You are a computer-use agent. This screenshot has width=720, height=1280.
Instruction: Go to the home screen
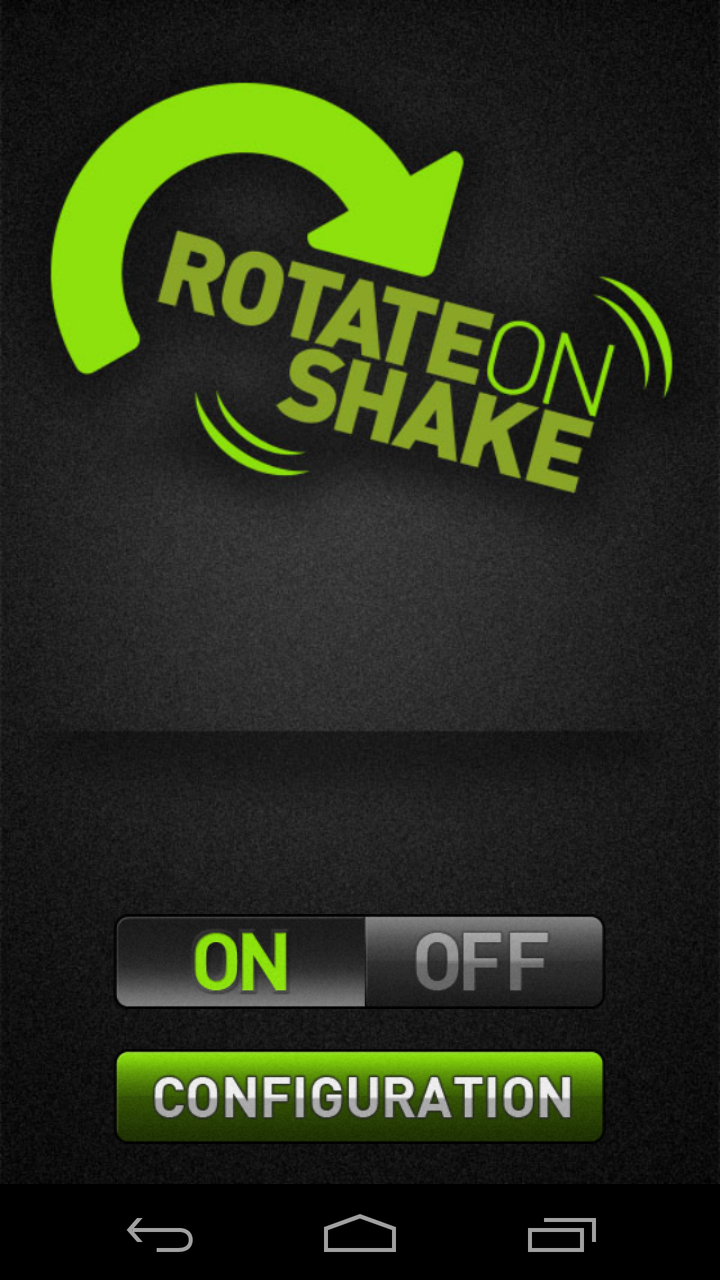pyautogui.click(x=360, y=1235)
